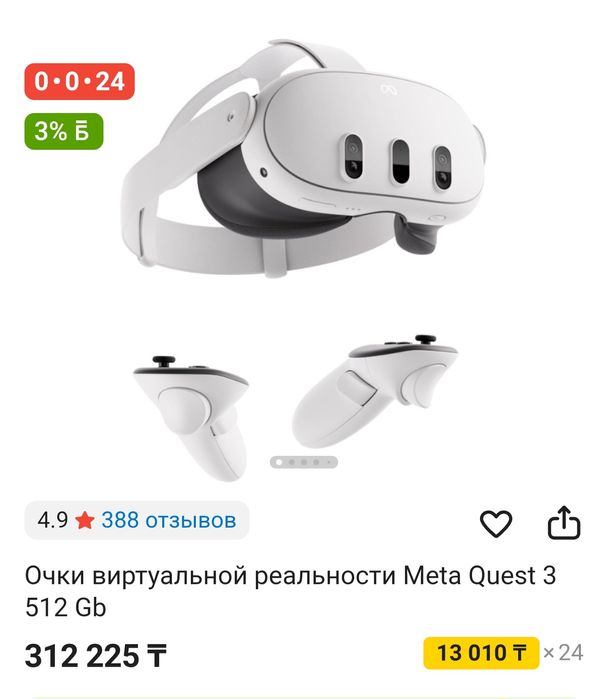Share this product page
Viewport: 608px width, 699px height.
coord(564,522)
